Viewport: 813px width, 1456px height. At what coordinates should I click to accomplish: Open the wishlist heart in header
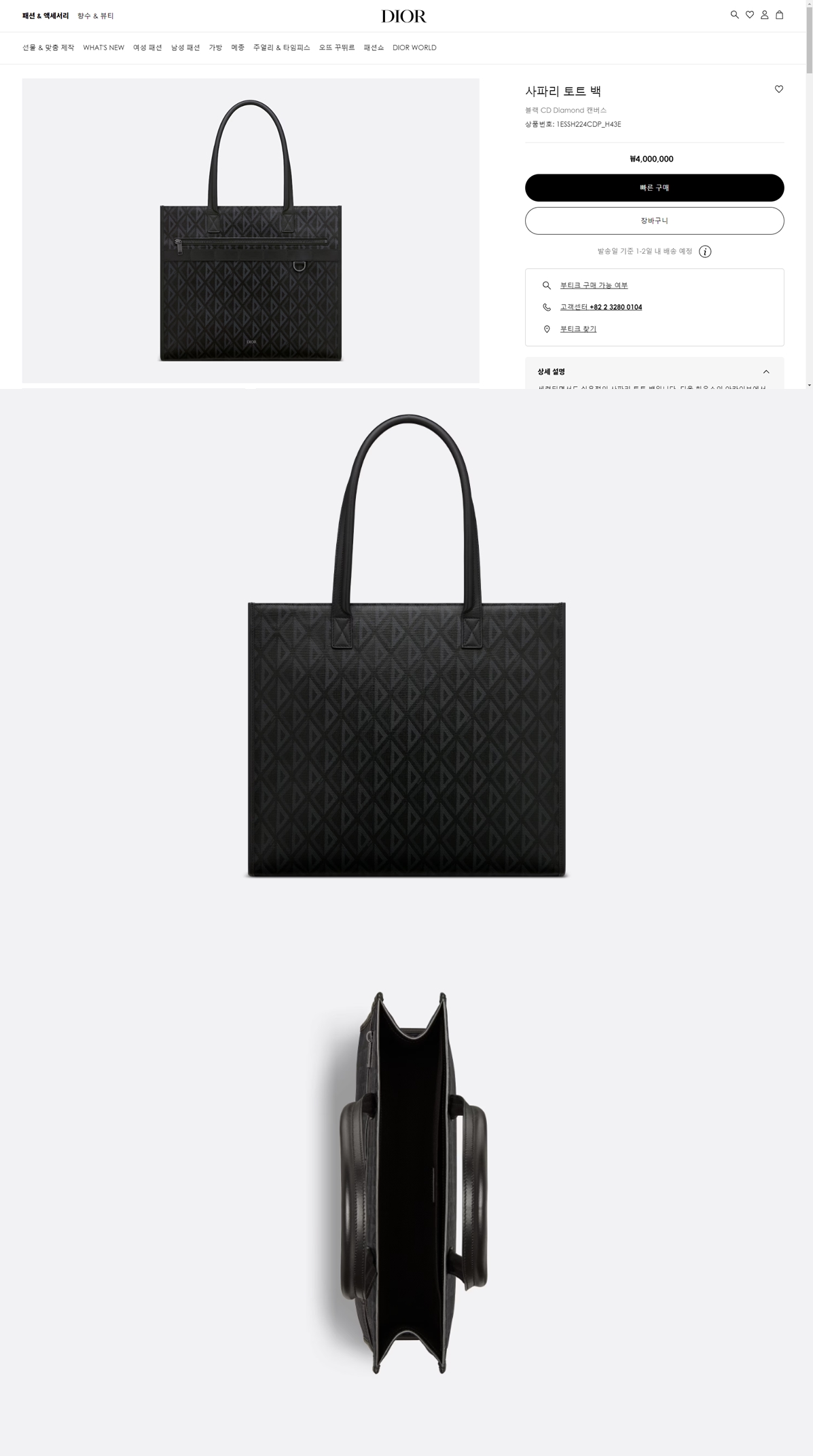[x=750, y=15]
